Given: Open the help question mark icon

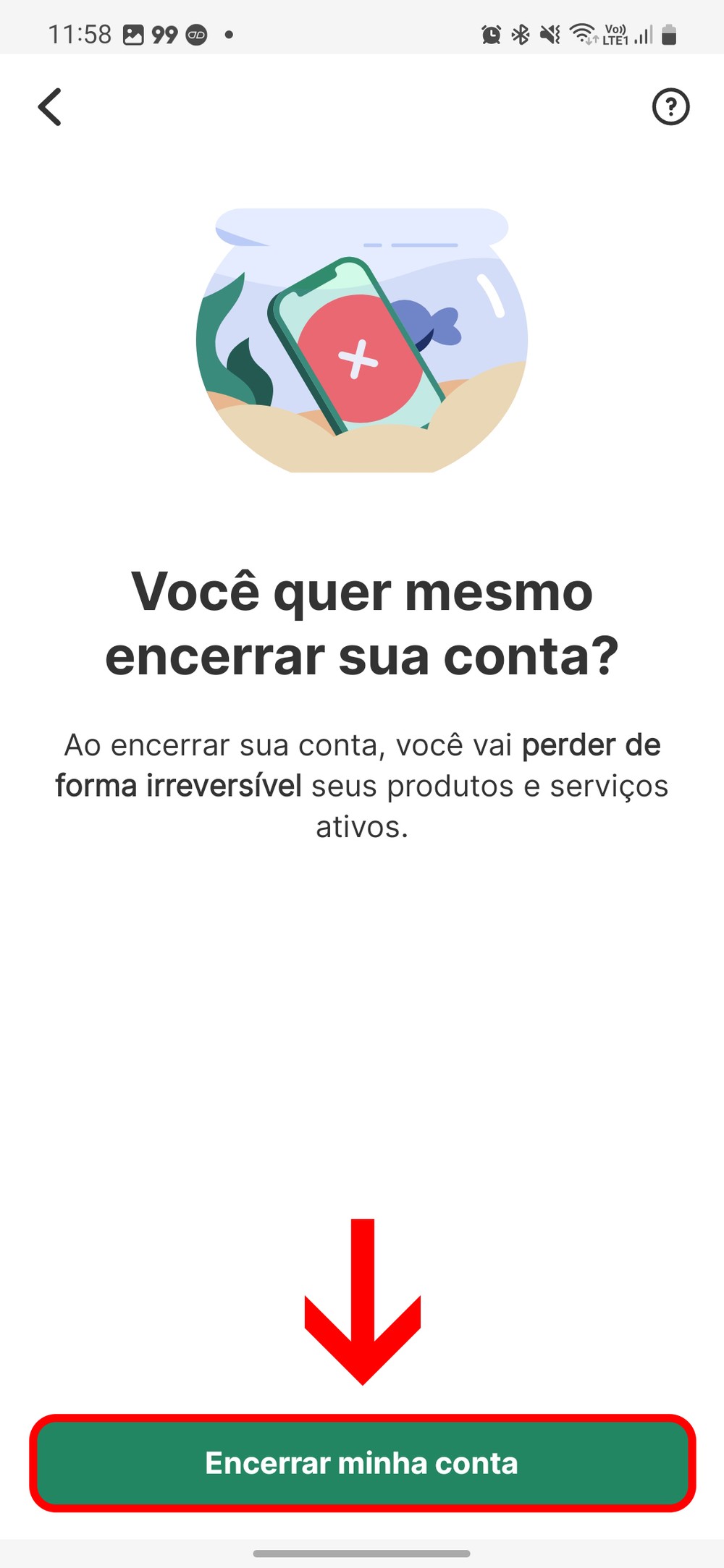Looking at the screenshot, I should (670, 107).
